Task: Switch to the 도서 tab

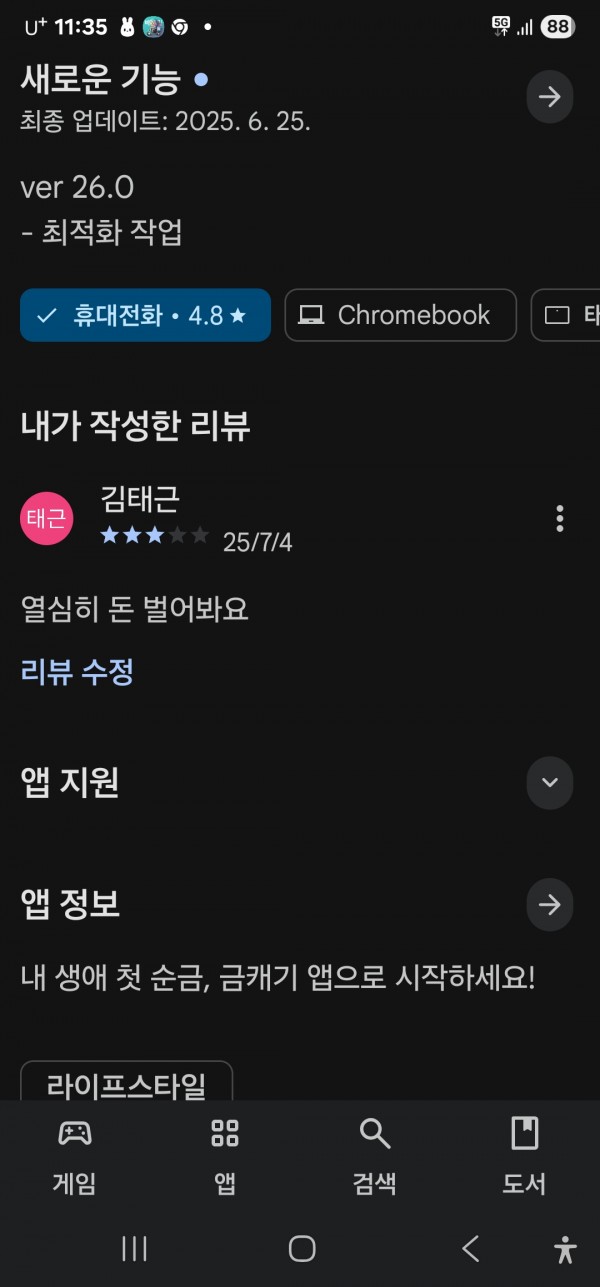Action: [524, 1156]
